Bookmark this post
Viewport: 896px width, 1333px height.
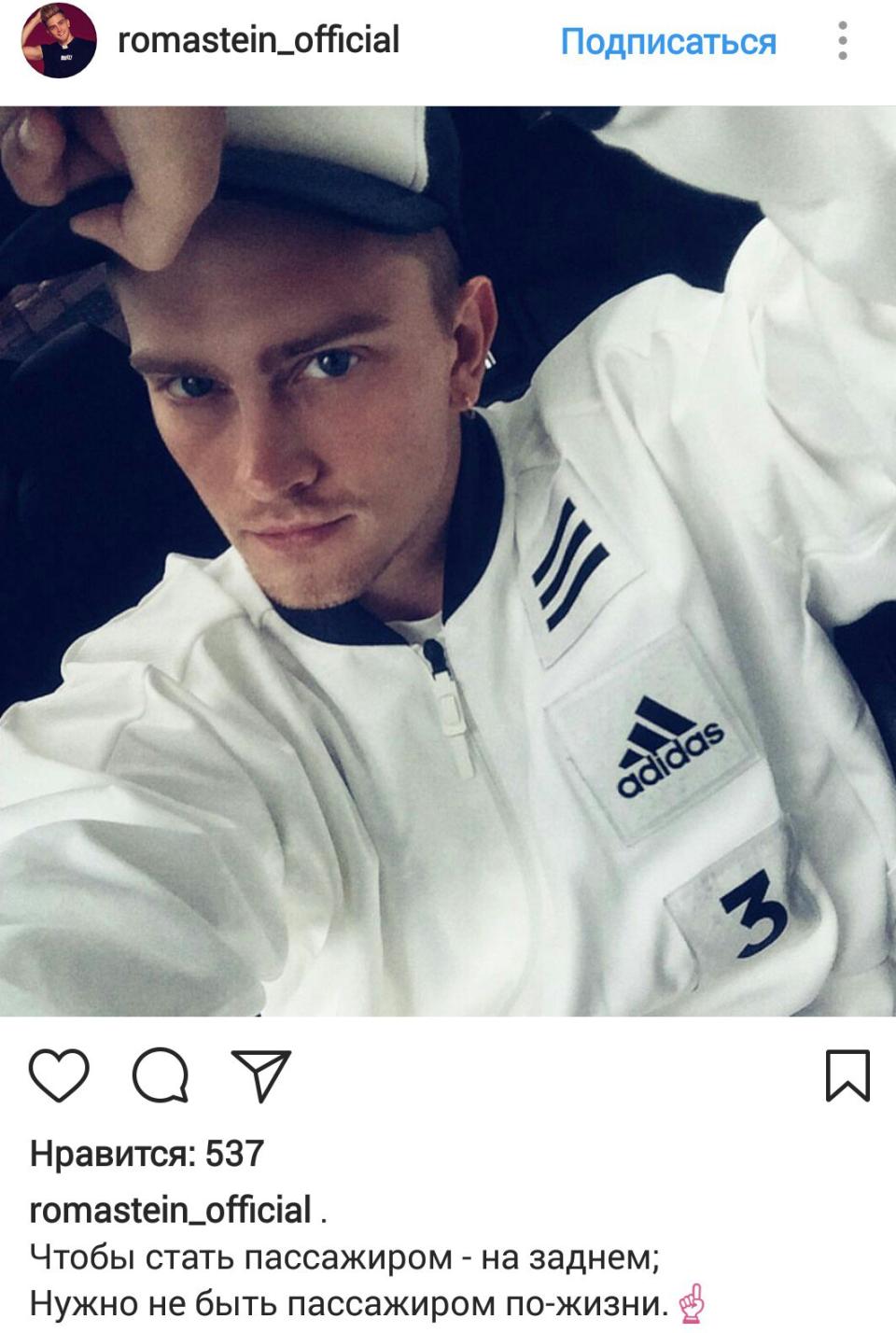click(847, 1075)
